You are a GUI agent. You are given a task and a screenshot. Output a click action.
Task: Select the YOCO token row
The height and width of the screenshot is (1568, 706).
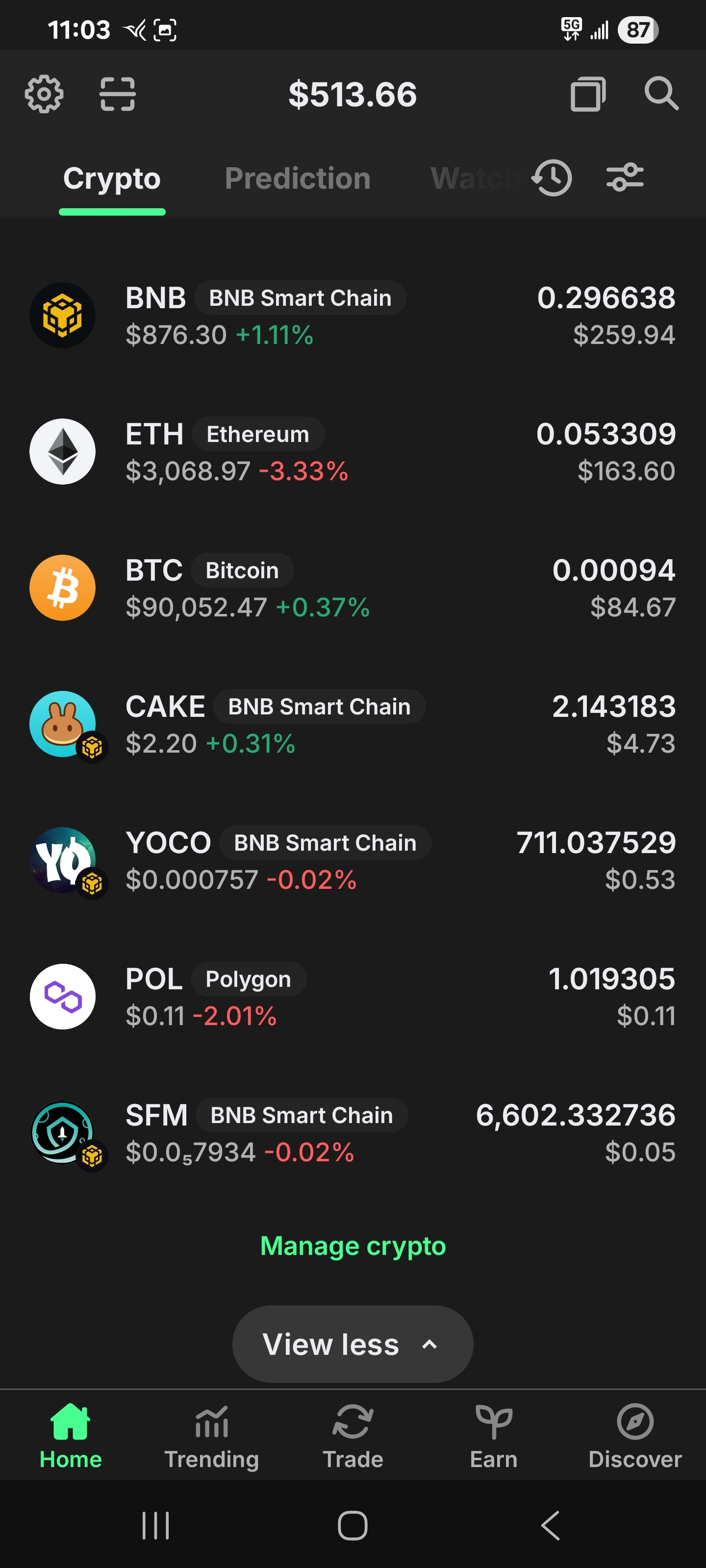click(x=353, y=861)
